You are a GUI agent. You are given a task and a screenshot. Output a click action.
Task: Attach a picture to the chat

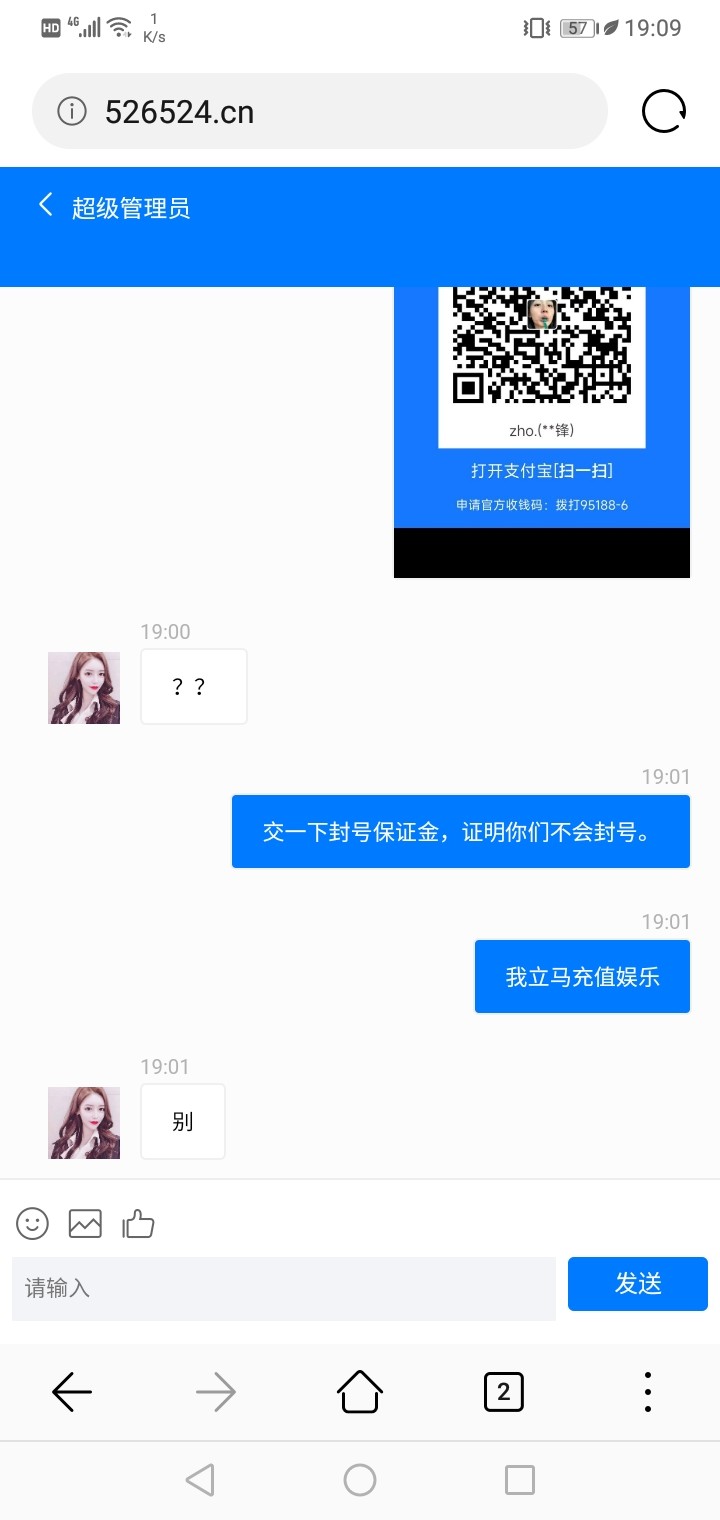coord(85,1223)
